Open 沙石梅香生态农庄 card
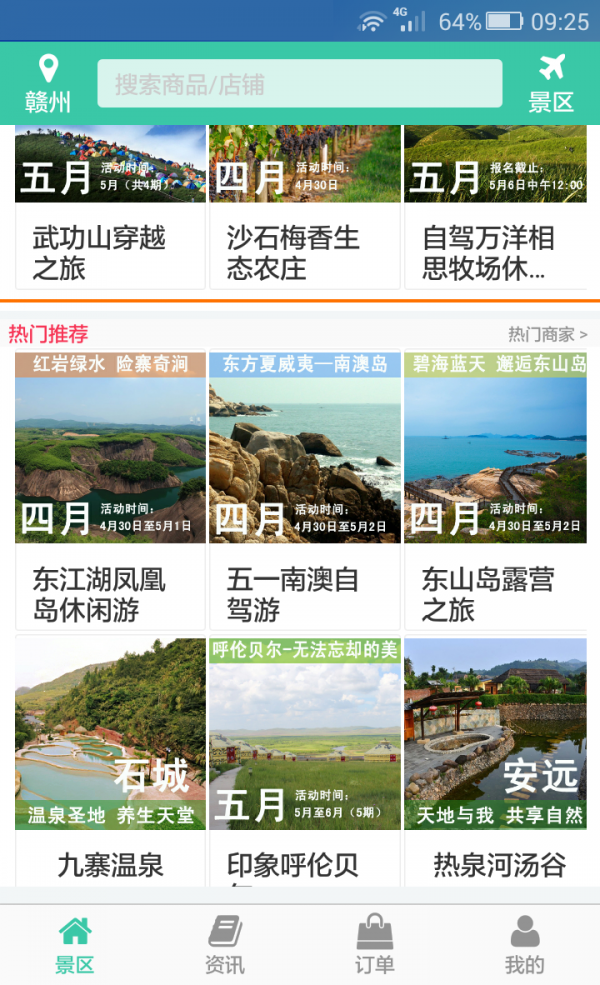This screenshot has width=600, height=985. point(305,207)
